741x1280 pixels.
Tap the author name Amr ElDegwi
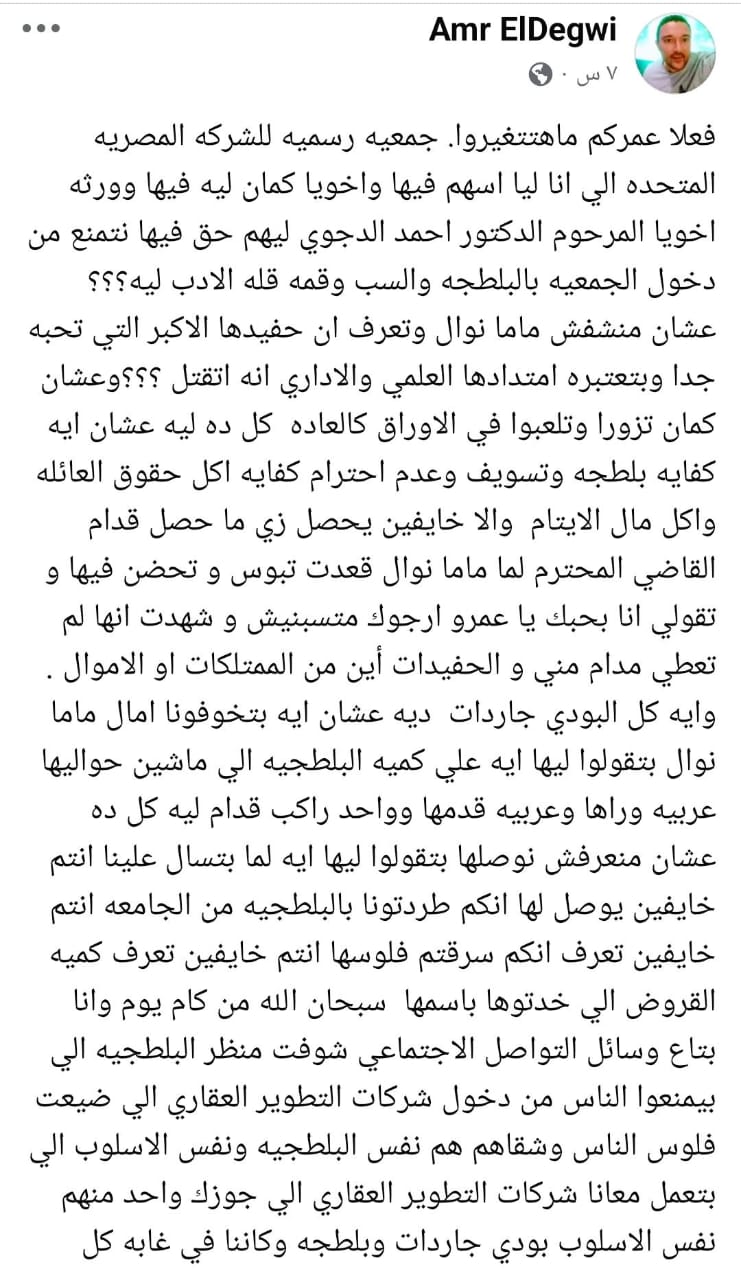pos(523,32)
